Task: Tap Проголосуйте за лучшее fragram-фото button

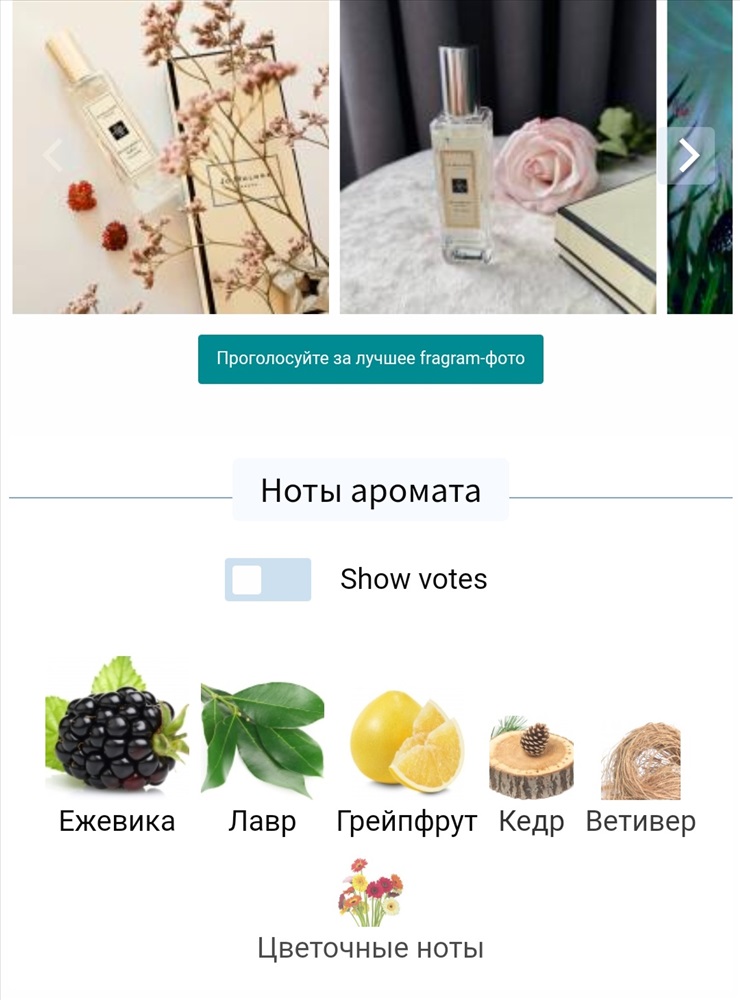Action: tap(370, 359)
